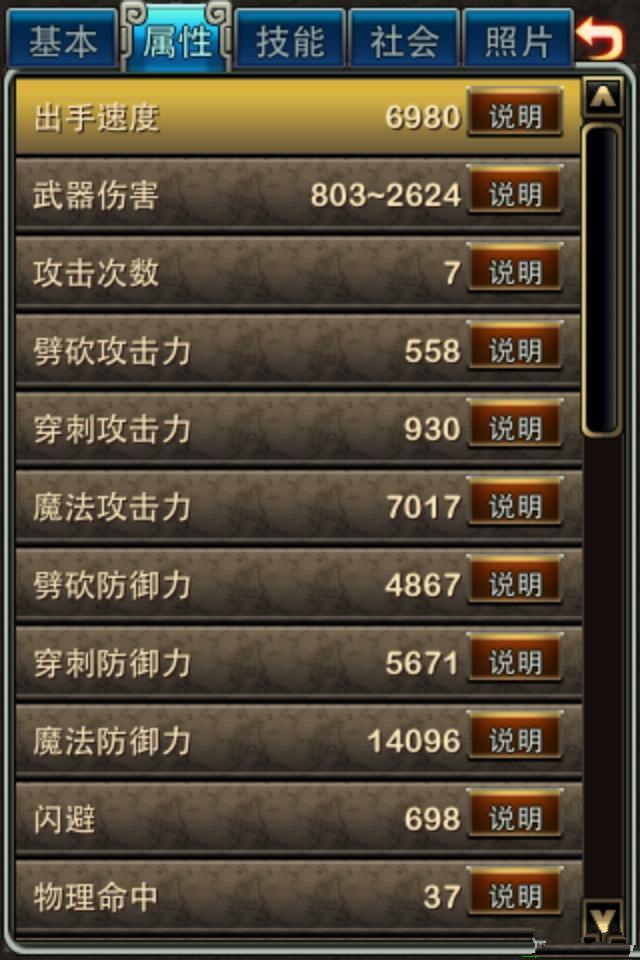Select the 照片 tab
The height and width of the screenshot is (960, 640).
point(518,40)
